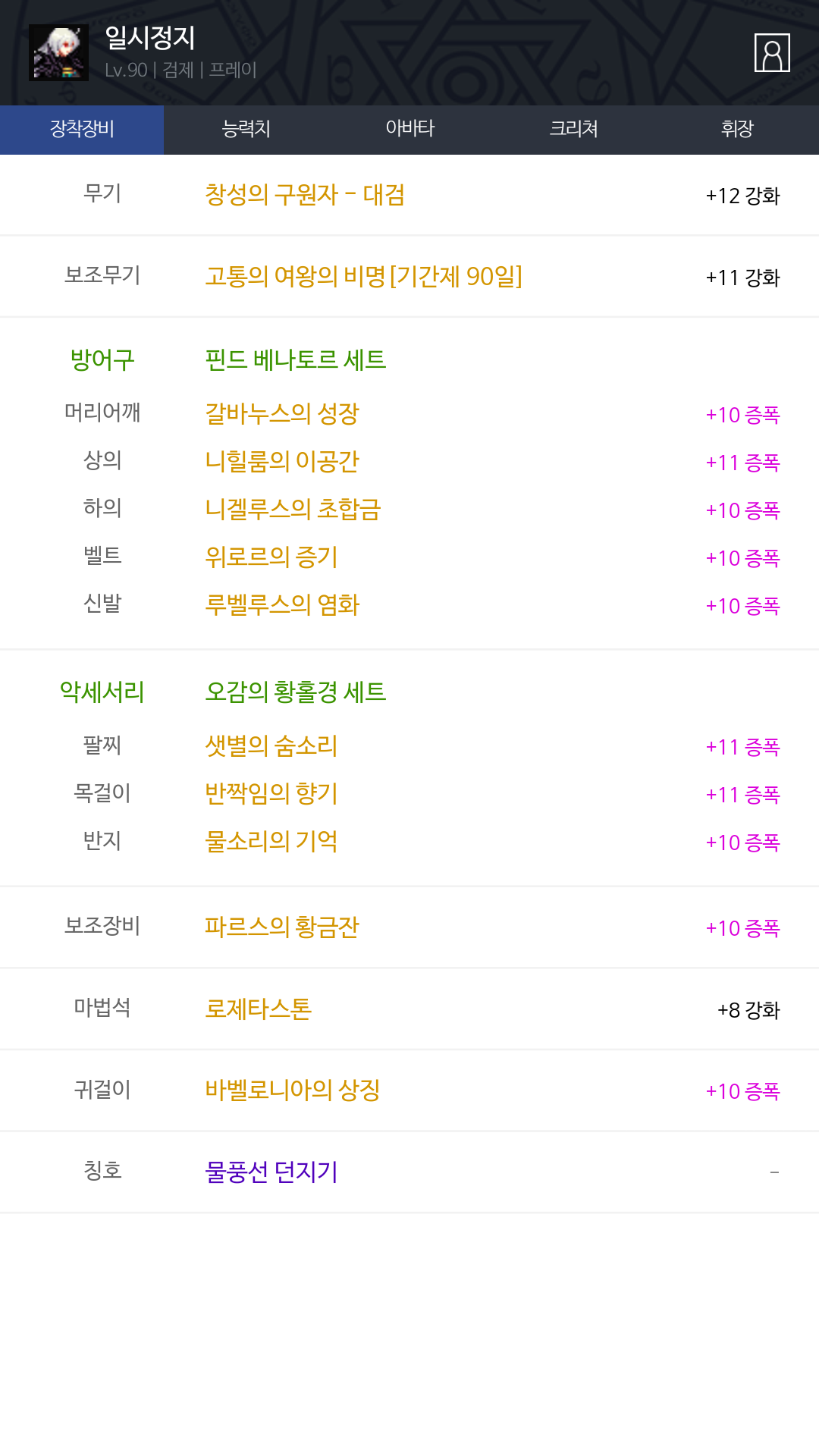Open 물소리의 기억 ring item
This screenshot has height=1456, width=819.
271,842
